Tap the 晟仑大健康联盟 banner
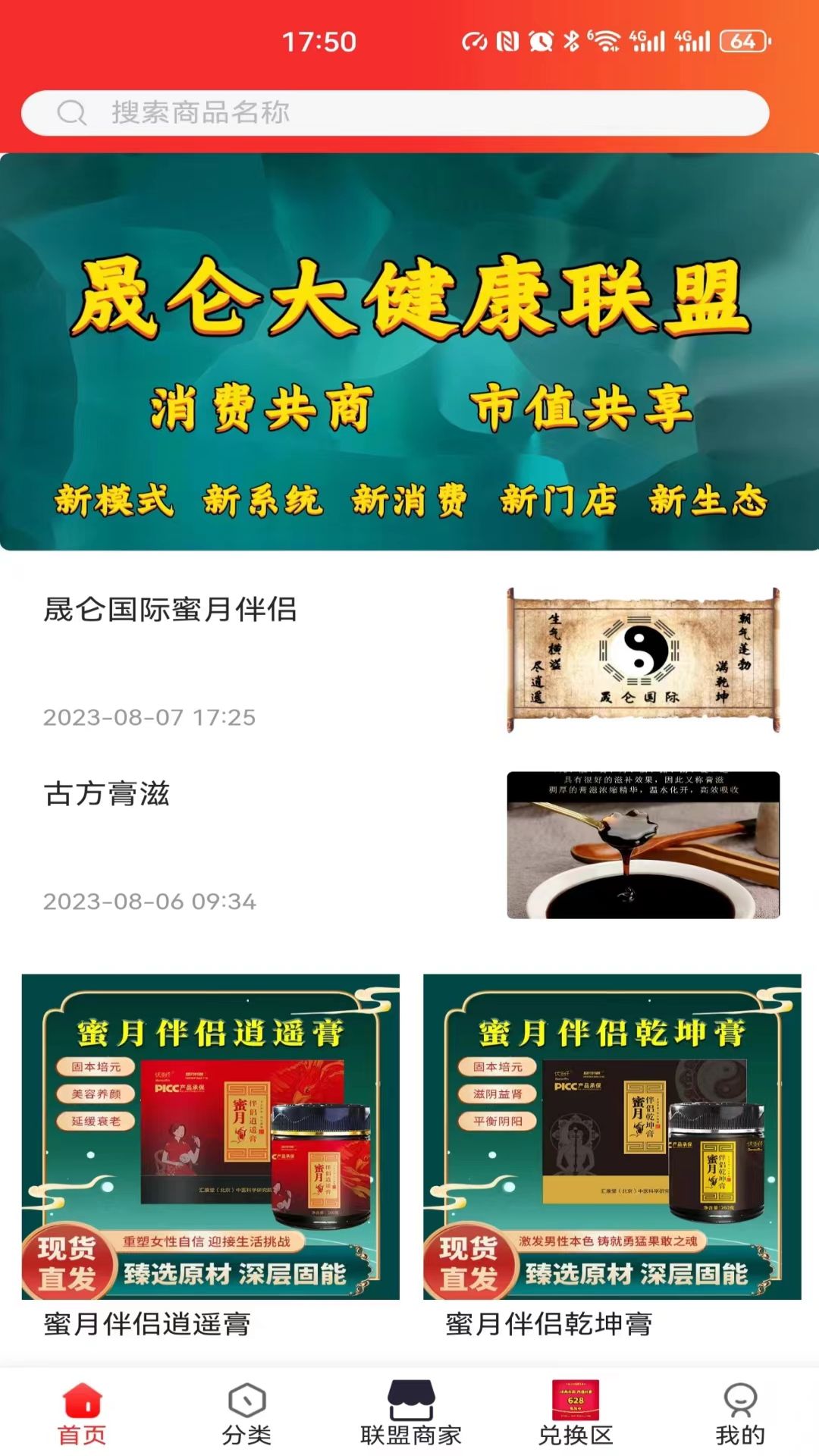 click(409, 349)
